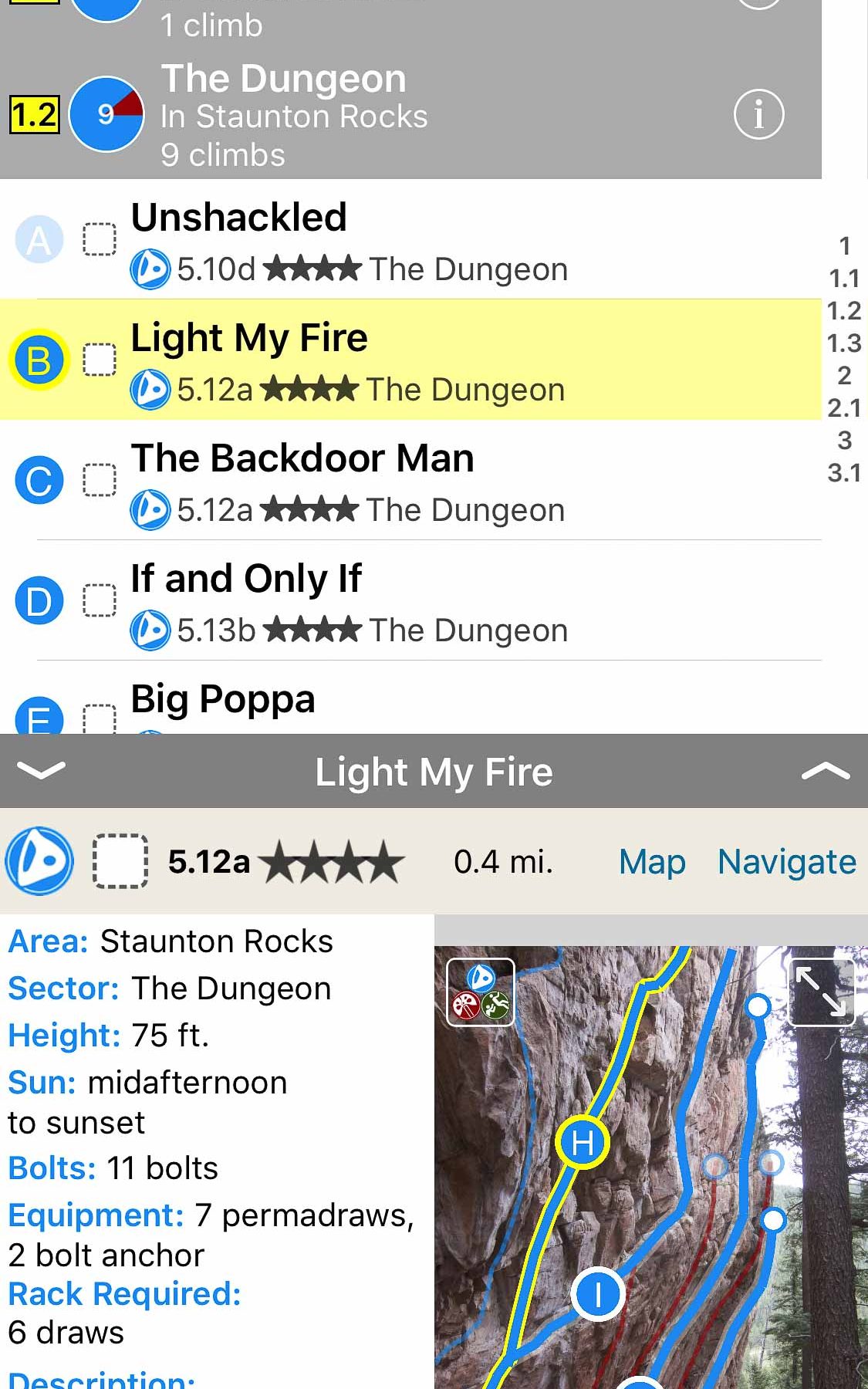
Task: Select route marker I on the photo
Action: point(598,1293)
